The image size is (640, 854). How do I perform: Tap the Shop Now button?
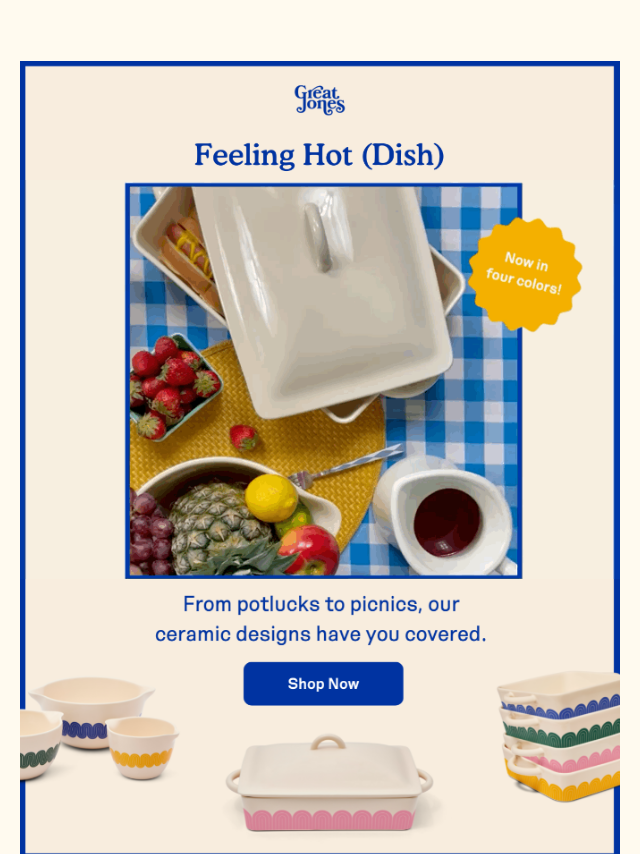[x=323, y=684]
